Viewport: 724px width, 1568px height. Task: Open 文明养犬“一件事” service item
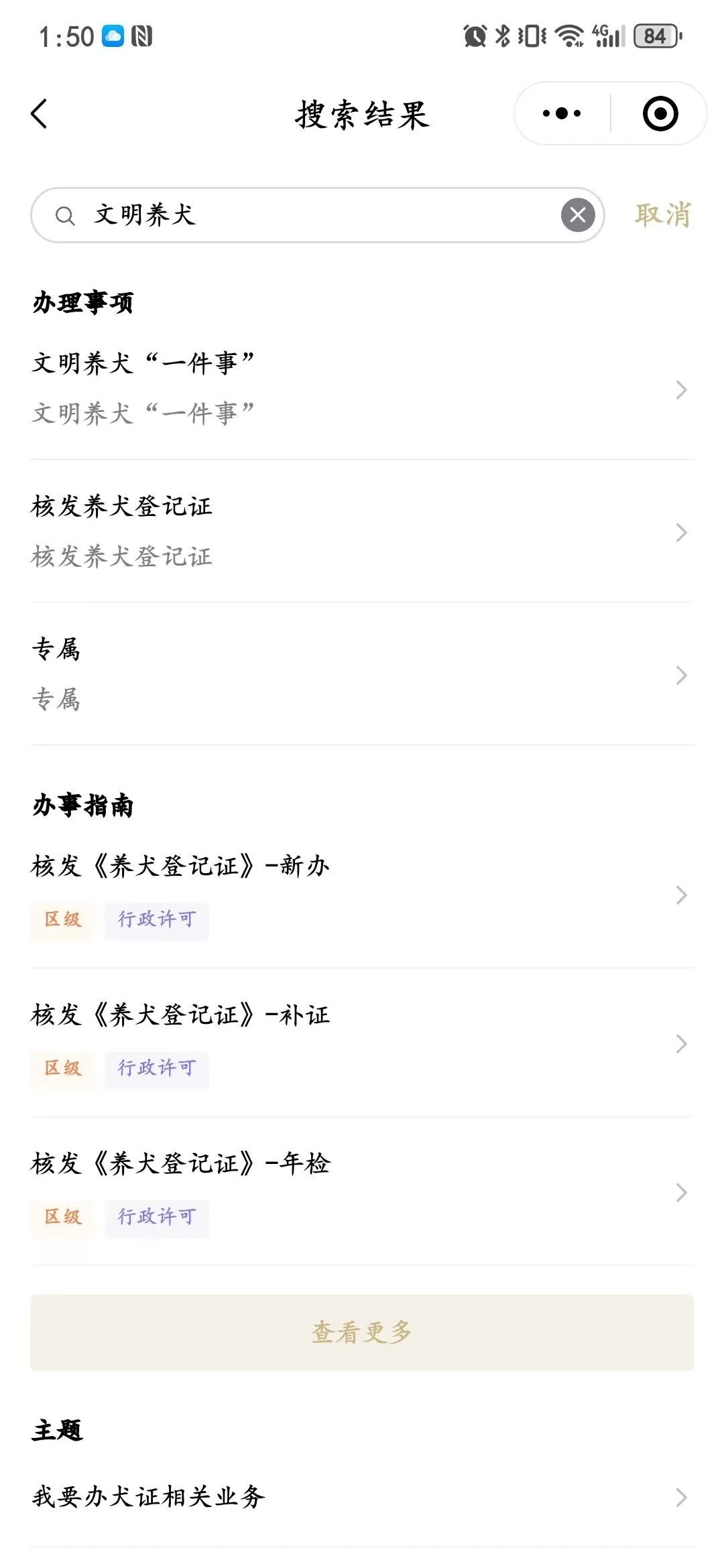[x=362, y=389]
